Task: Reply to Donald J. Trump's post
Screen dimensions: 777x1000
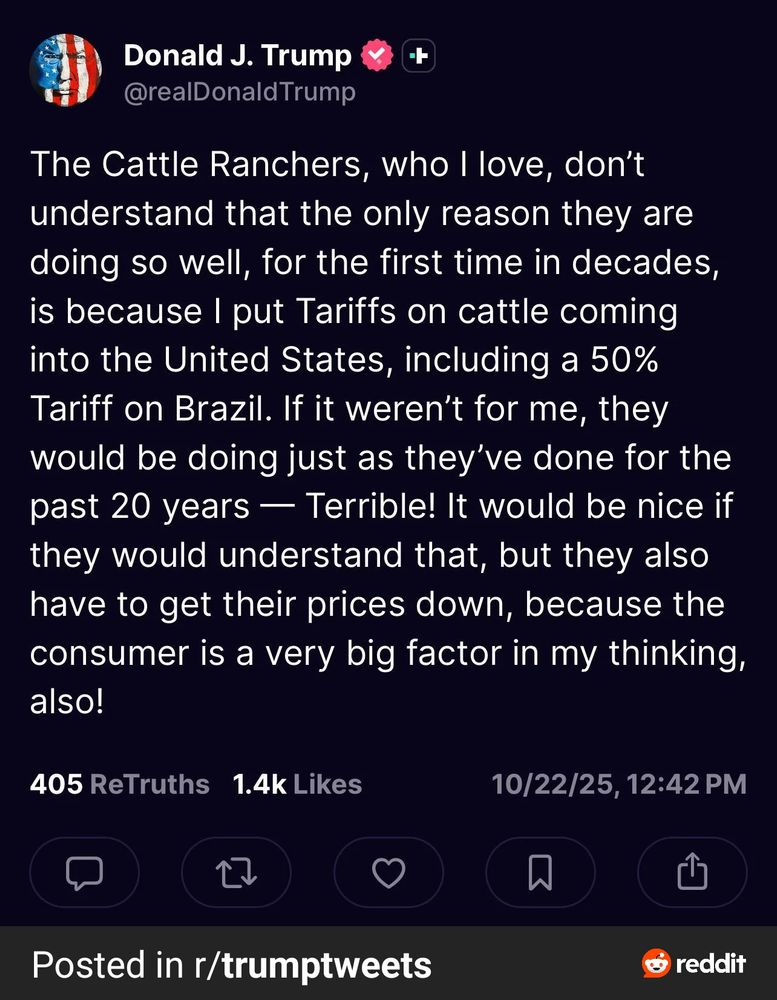Action: tap(85, 873)
